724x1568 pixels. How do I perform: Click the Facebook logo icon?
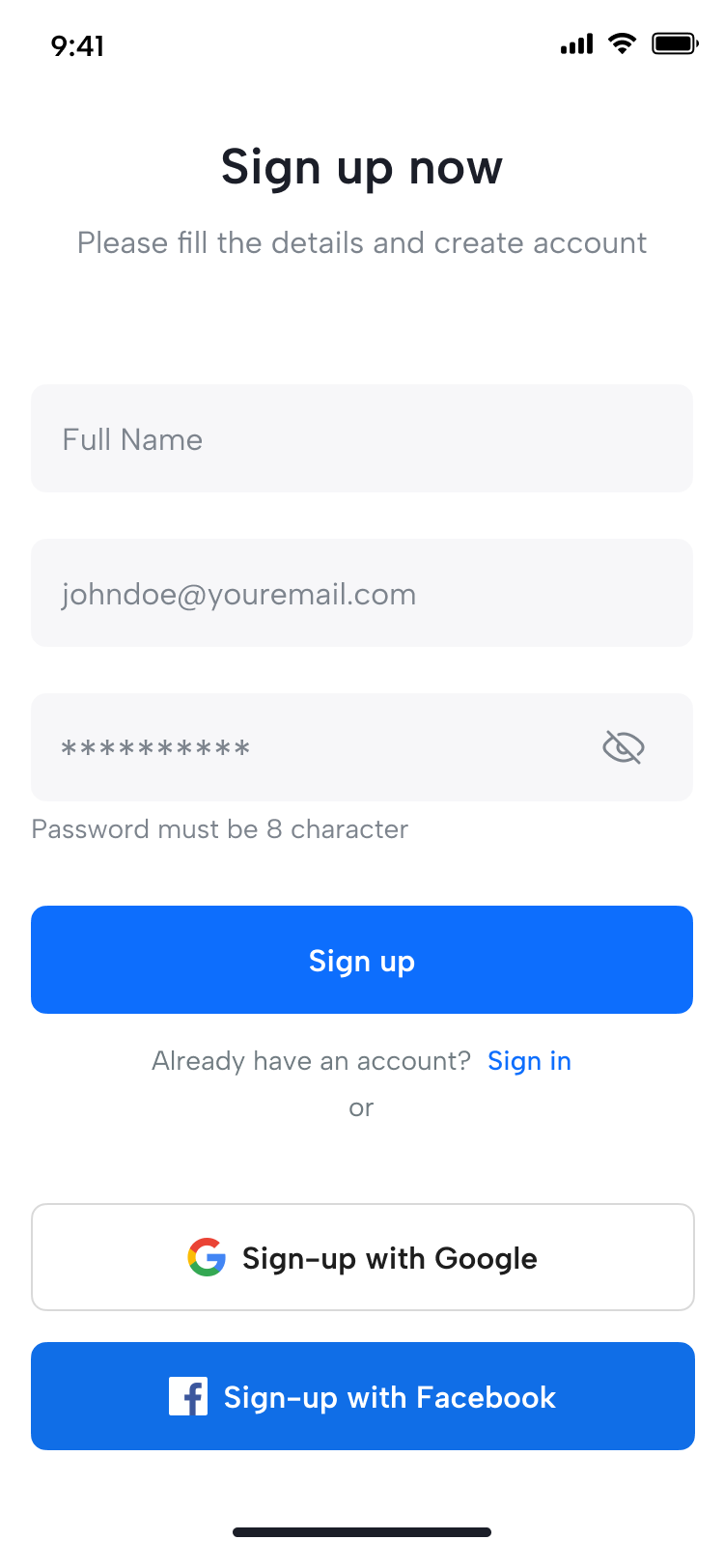(x=188, y=1396)
